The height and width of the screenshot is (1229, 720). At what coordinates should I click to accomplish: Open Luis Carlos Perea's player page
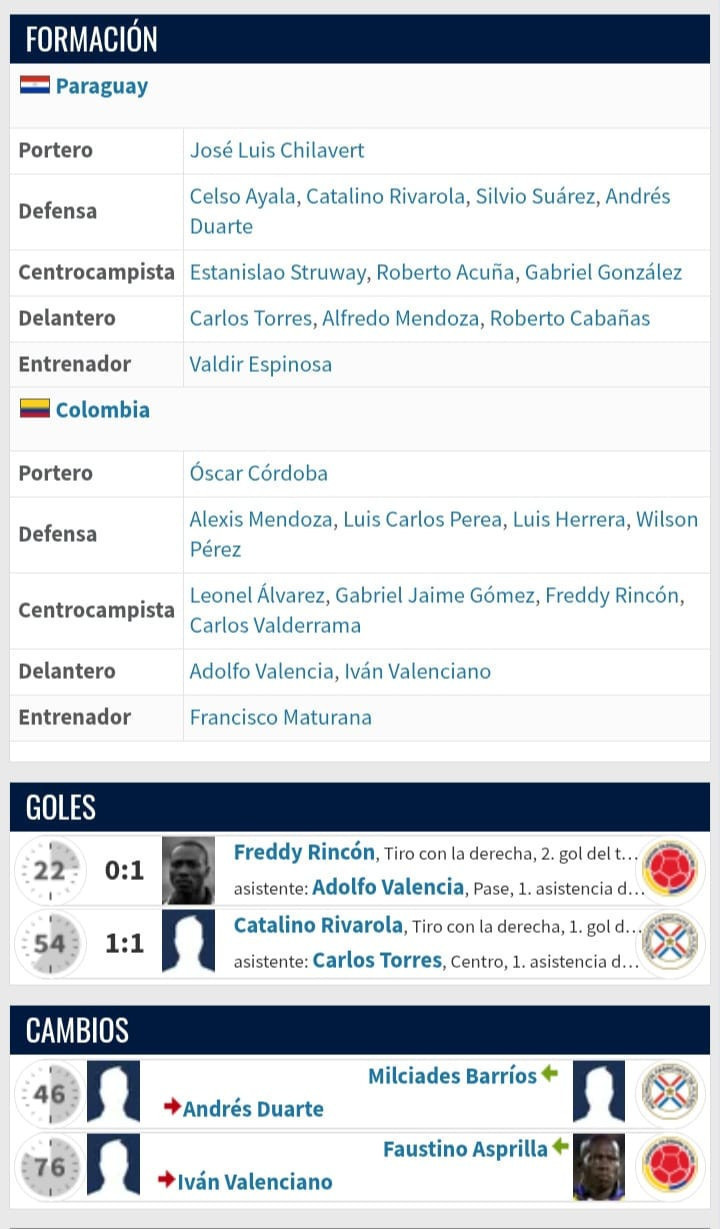[423, 519]
